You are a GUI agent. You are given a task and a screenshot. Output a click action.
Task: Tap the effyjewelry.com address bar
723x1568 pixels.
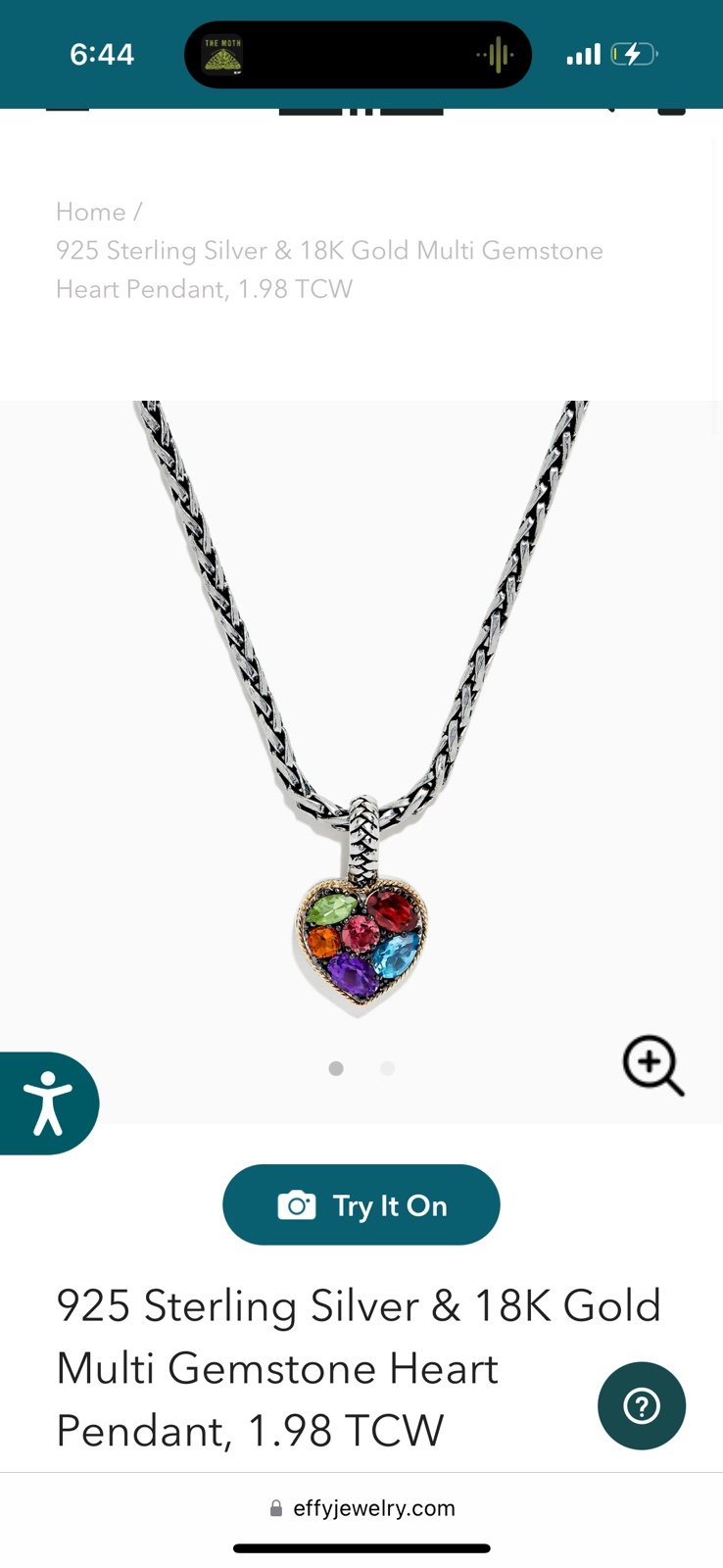tap(361, 1508)
